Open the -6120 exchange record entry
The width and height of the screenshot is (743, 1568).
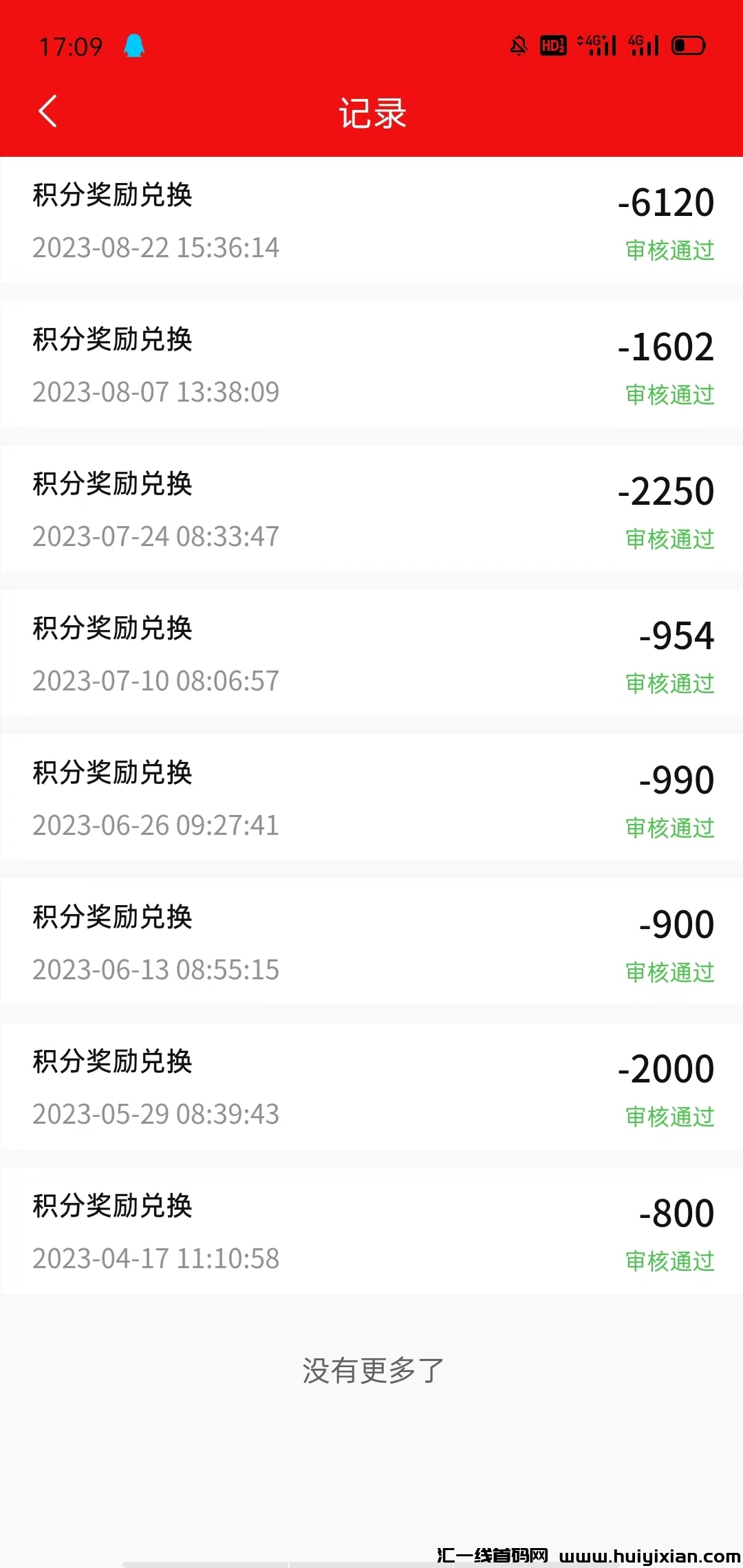[x=371, y=220]
